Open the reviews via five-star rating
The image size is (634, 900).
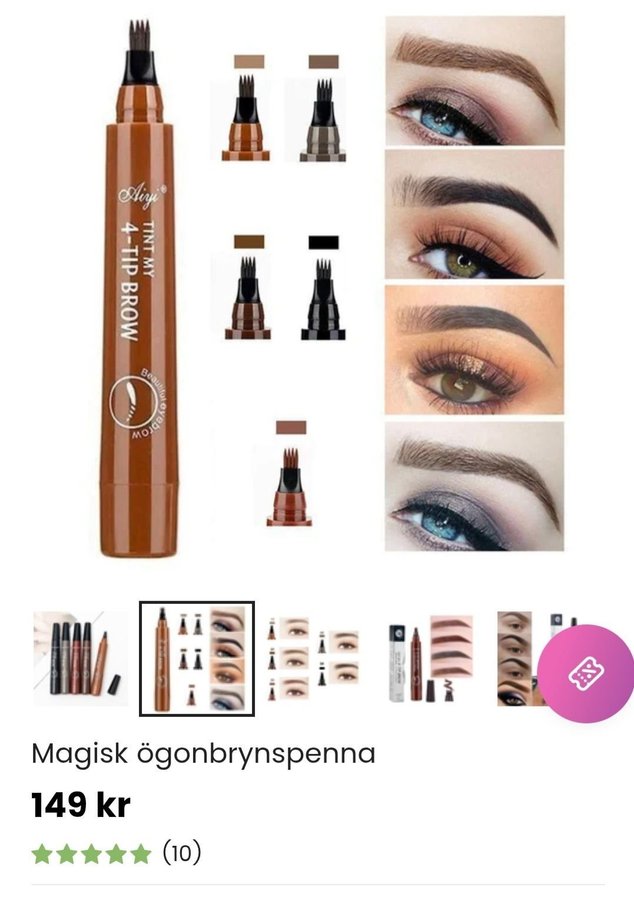(x=92, y=854)
